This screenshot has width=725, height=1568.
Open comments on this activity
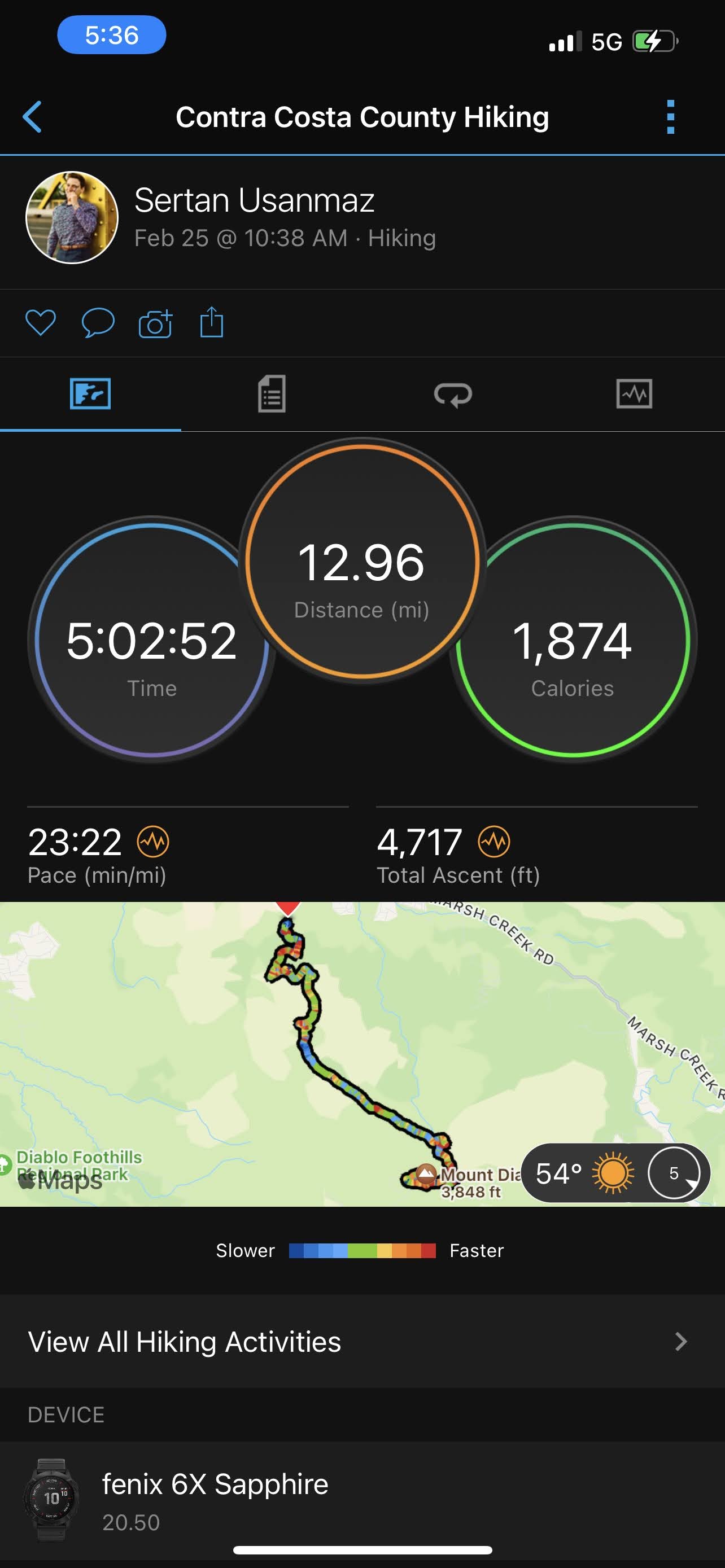coord(98,323)
